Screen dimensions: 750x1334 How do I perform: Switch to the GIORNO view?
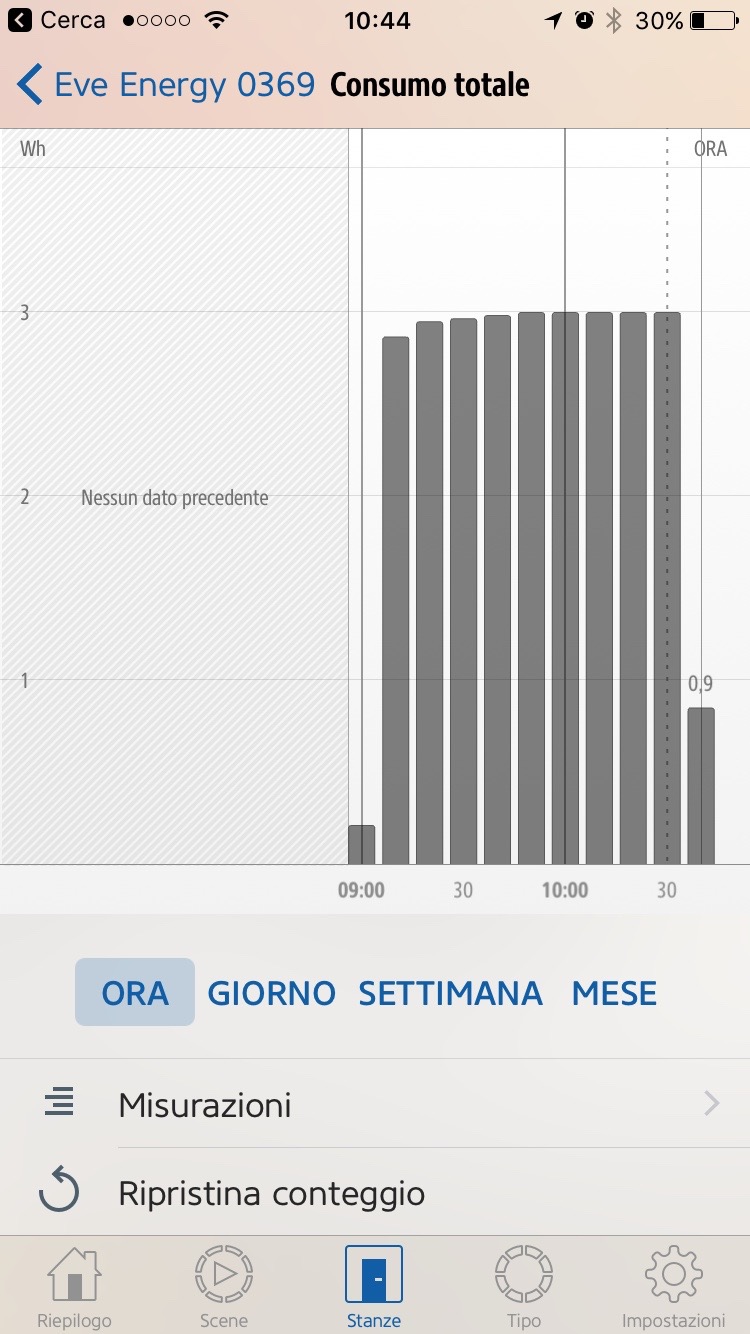[271, 993]
